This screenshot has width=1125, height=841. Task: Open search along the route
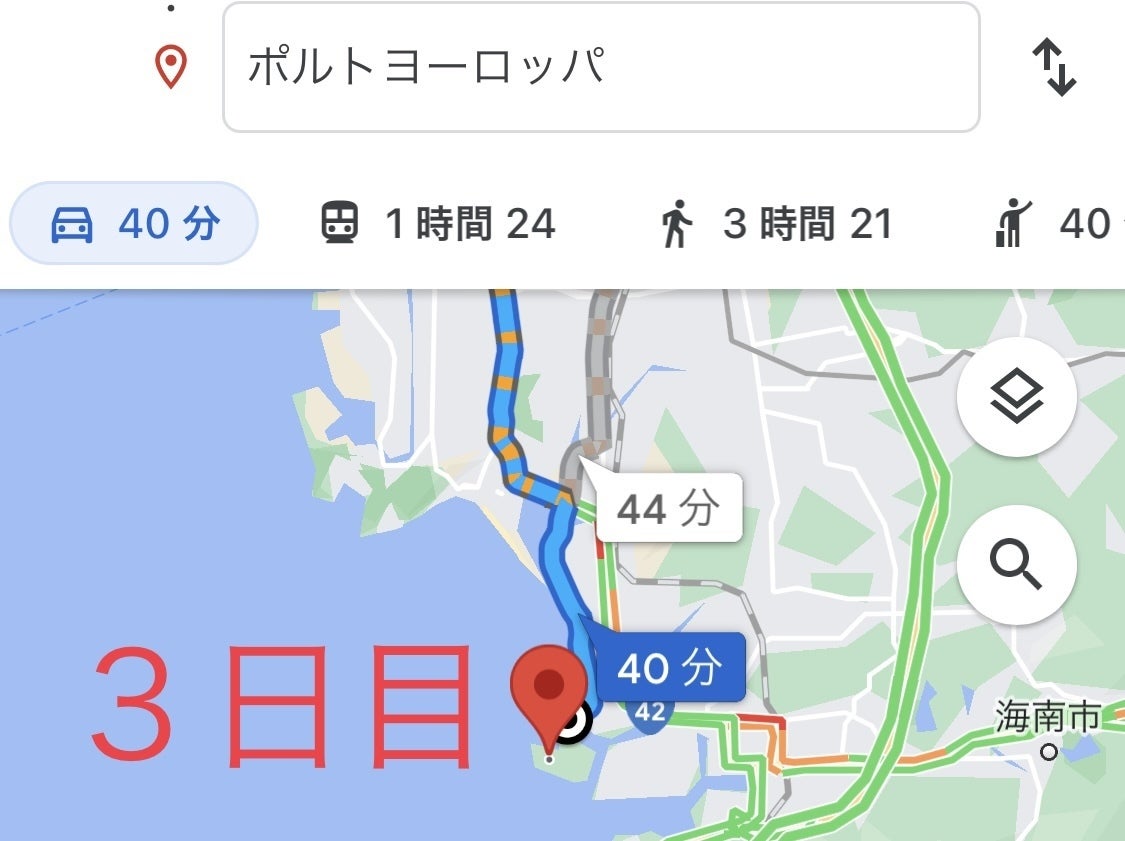pos(1016,565)
